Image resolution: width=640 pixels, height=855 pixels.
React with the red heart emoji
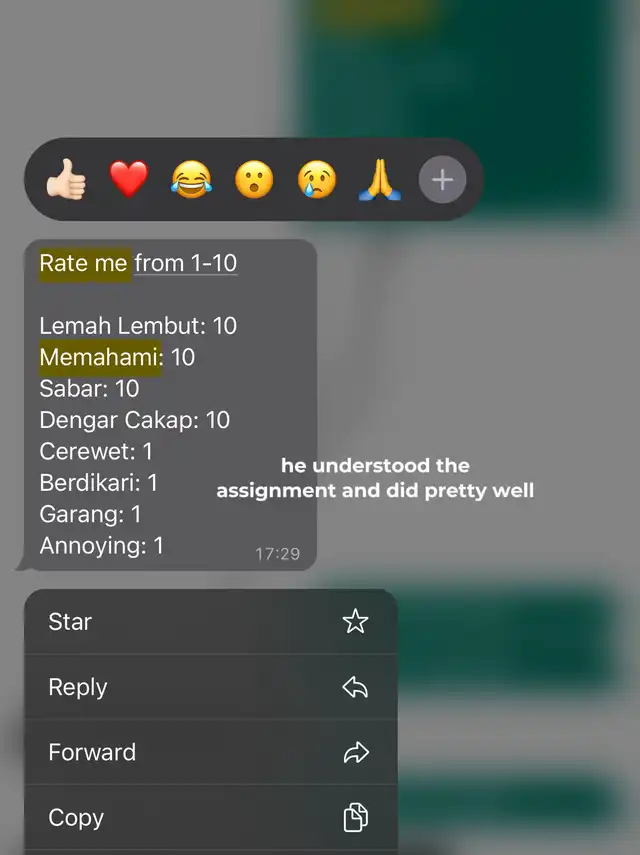129,180
